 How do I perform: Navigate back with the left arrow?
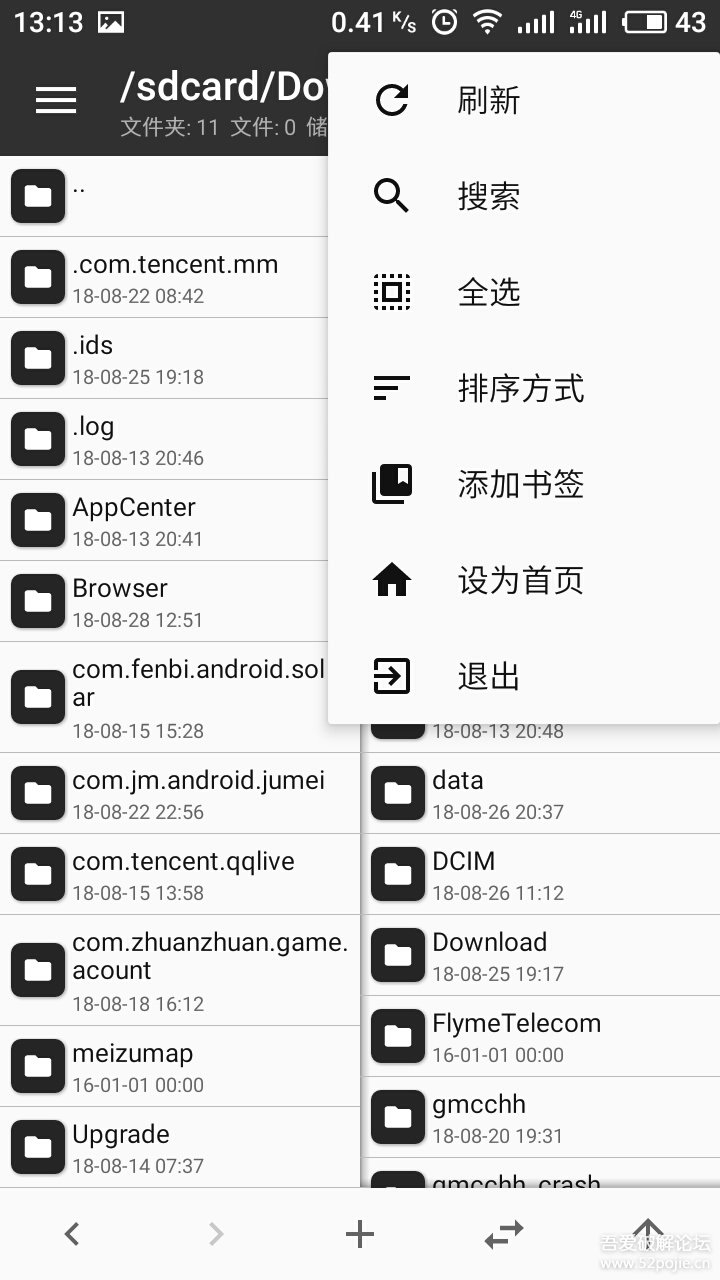(x=72, y=1235)
